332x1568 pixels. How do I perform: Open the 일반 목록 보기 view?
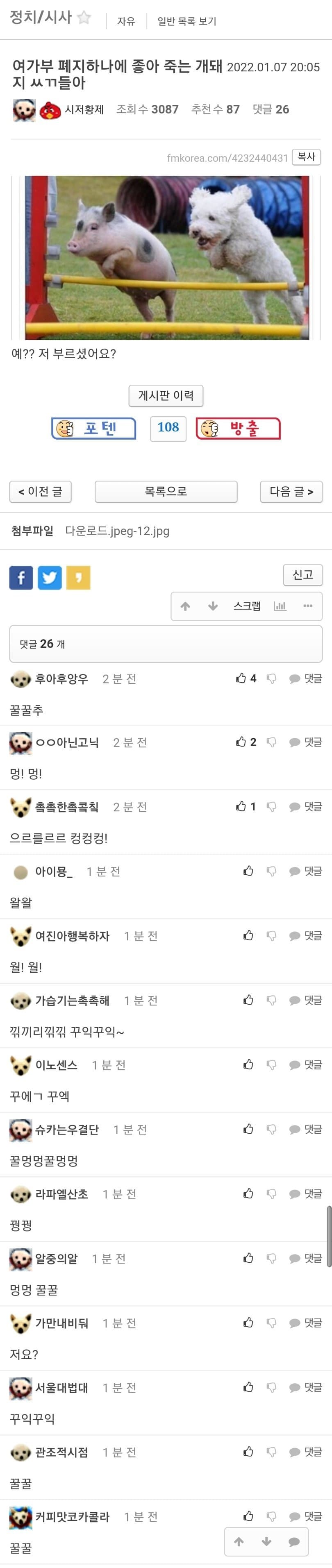tap(186, 21)
